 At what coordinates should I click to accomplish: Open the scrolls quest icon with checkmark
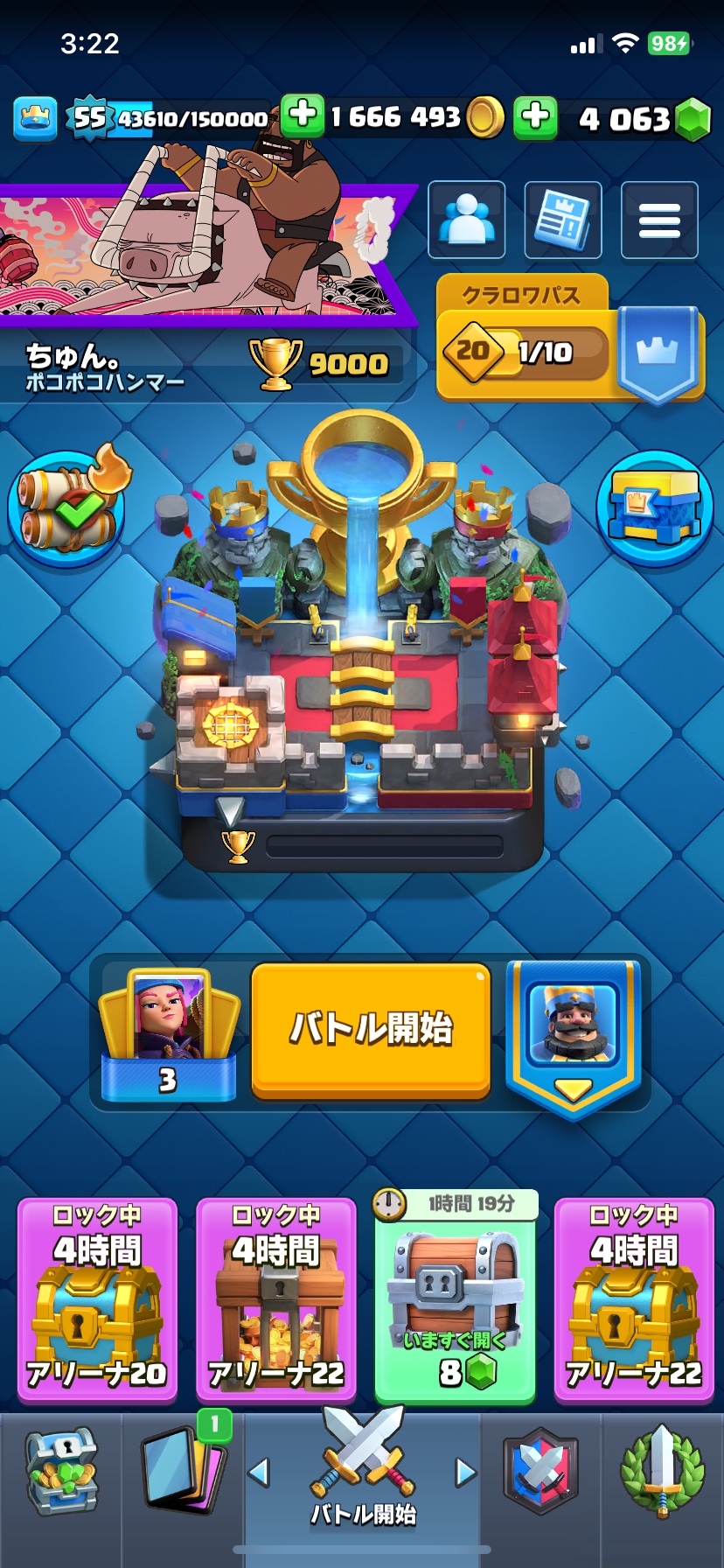[67, 507]
